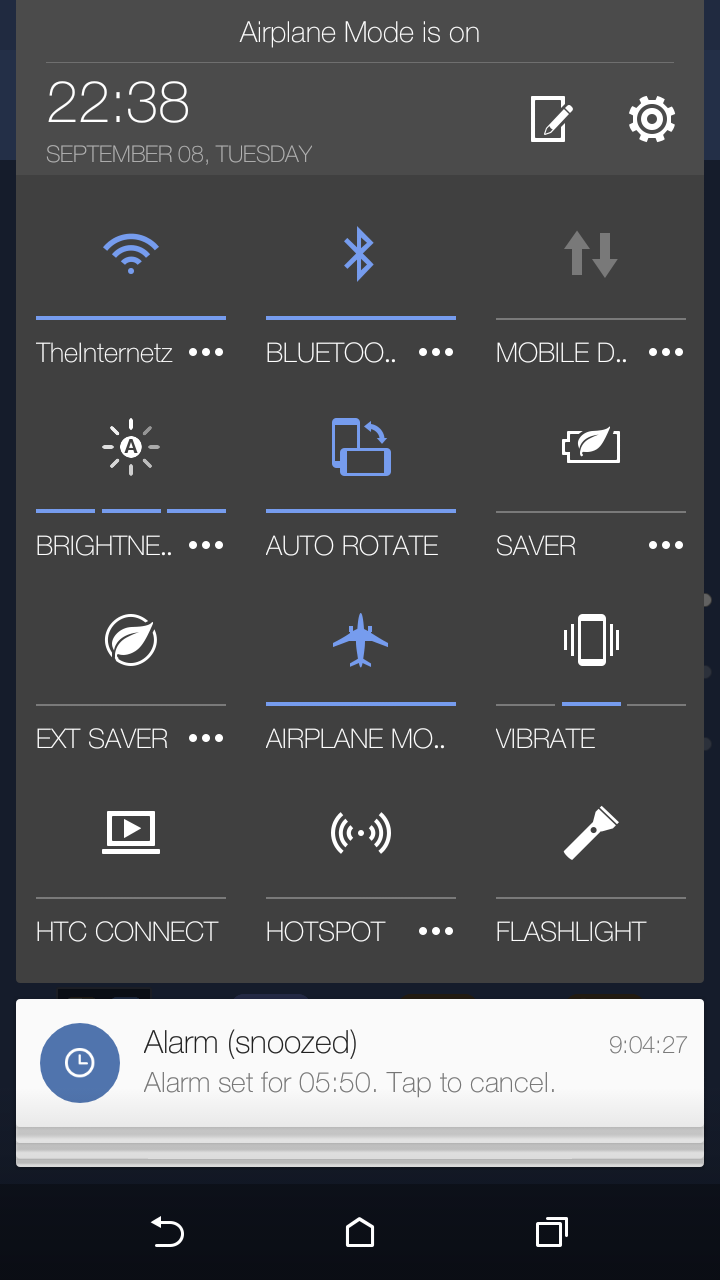Enable the hotspot tile
This screenshot has height=1280, width=720.
pyautogui.click(x=361, y=832)
